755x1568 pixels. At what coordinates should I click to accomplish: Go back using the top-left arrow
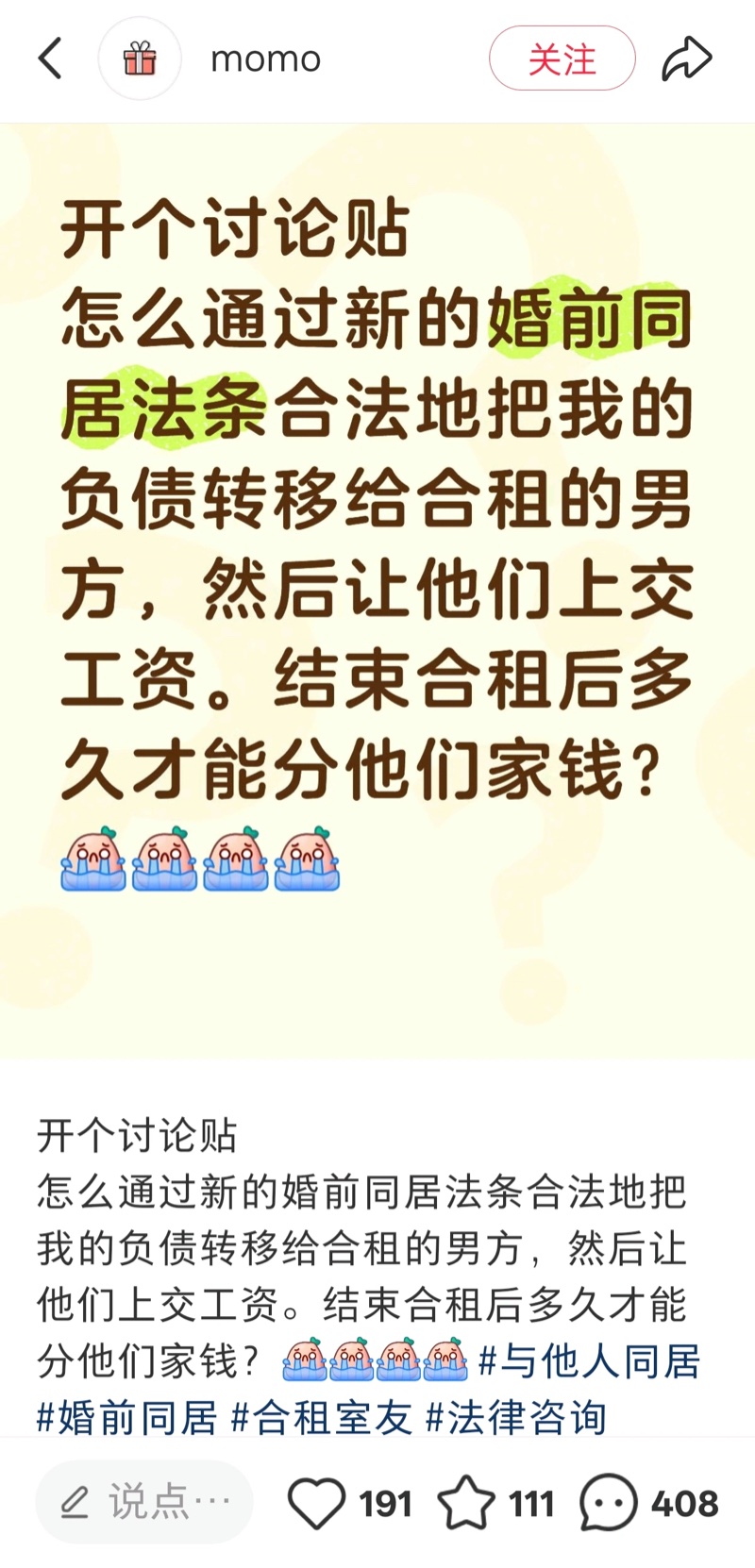[x=51, y=58]
